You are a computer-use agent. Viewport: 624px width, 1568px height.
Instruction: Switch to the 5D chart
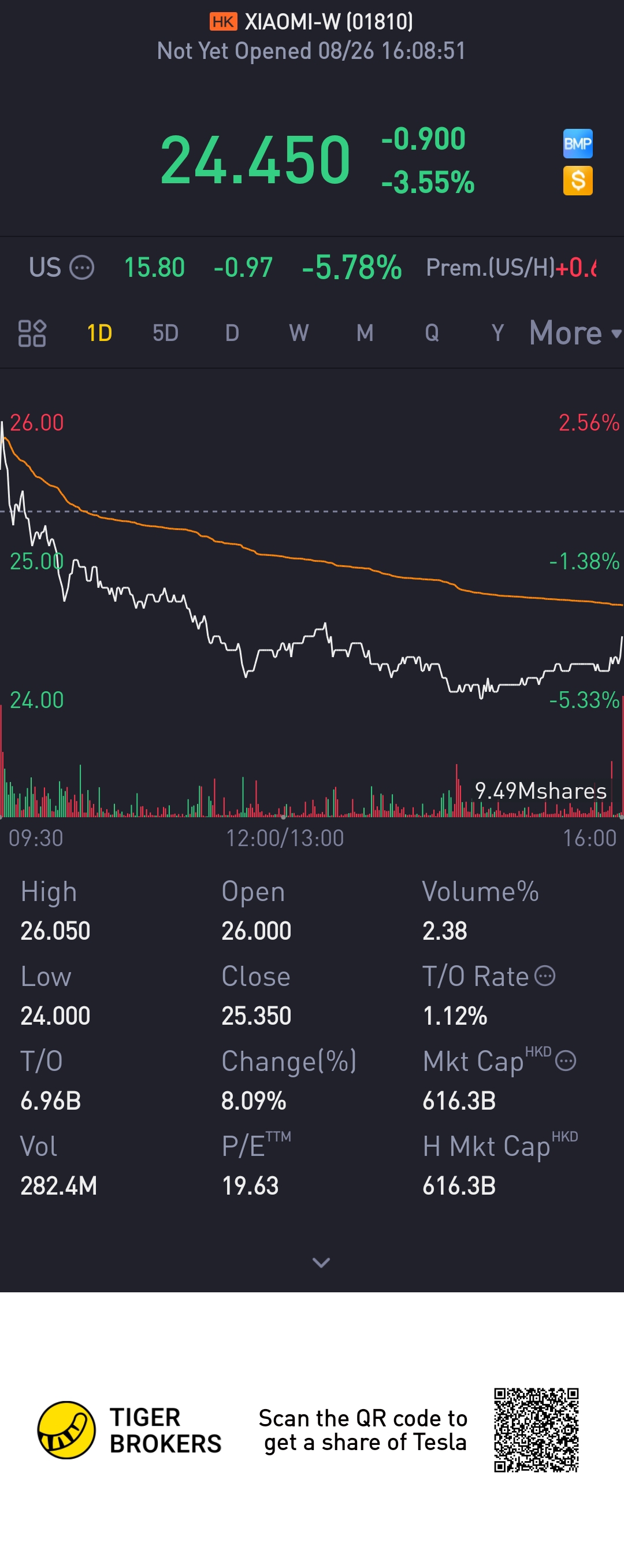[165, 333]
